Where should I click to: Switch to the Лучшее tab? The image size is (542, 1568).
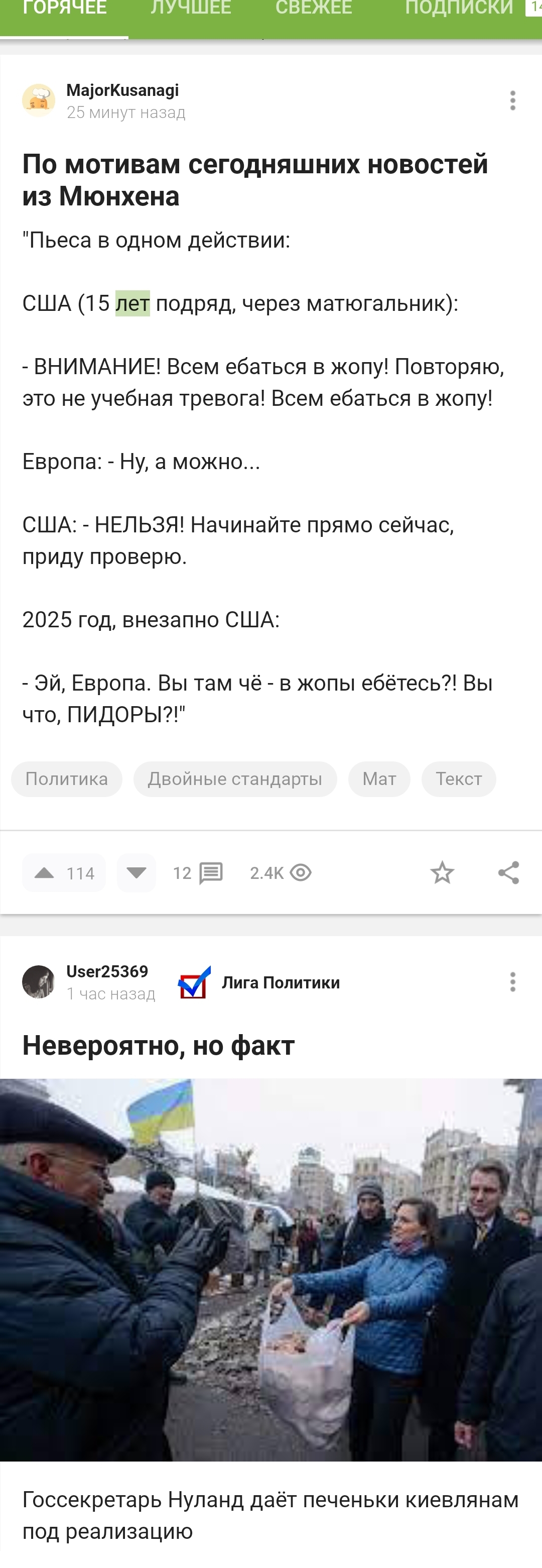(190, 9)
